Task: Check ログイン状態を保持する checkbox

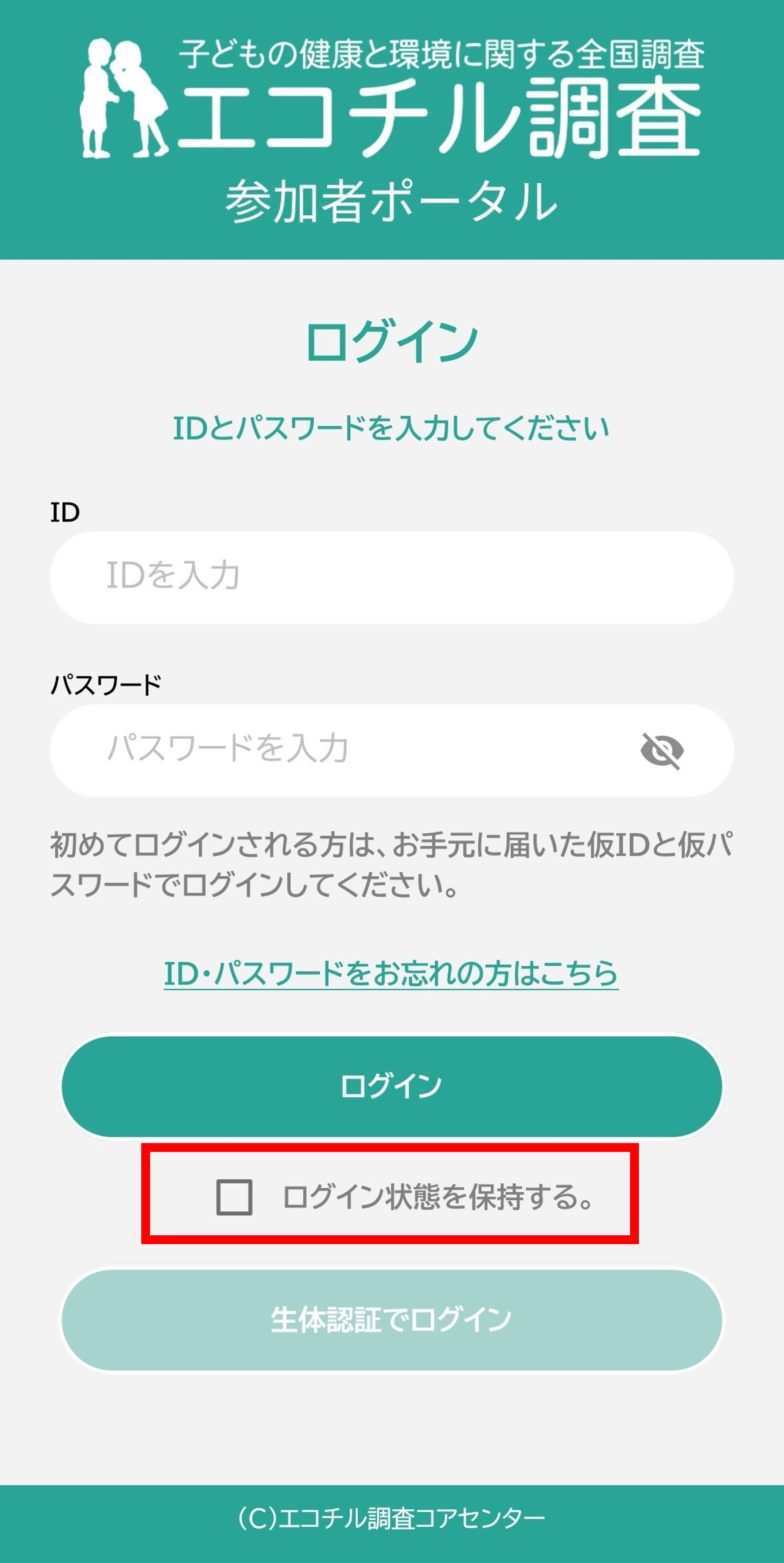Action: coord(234,1197)
